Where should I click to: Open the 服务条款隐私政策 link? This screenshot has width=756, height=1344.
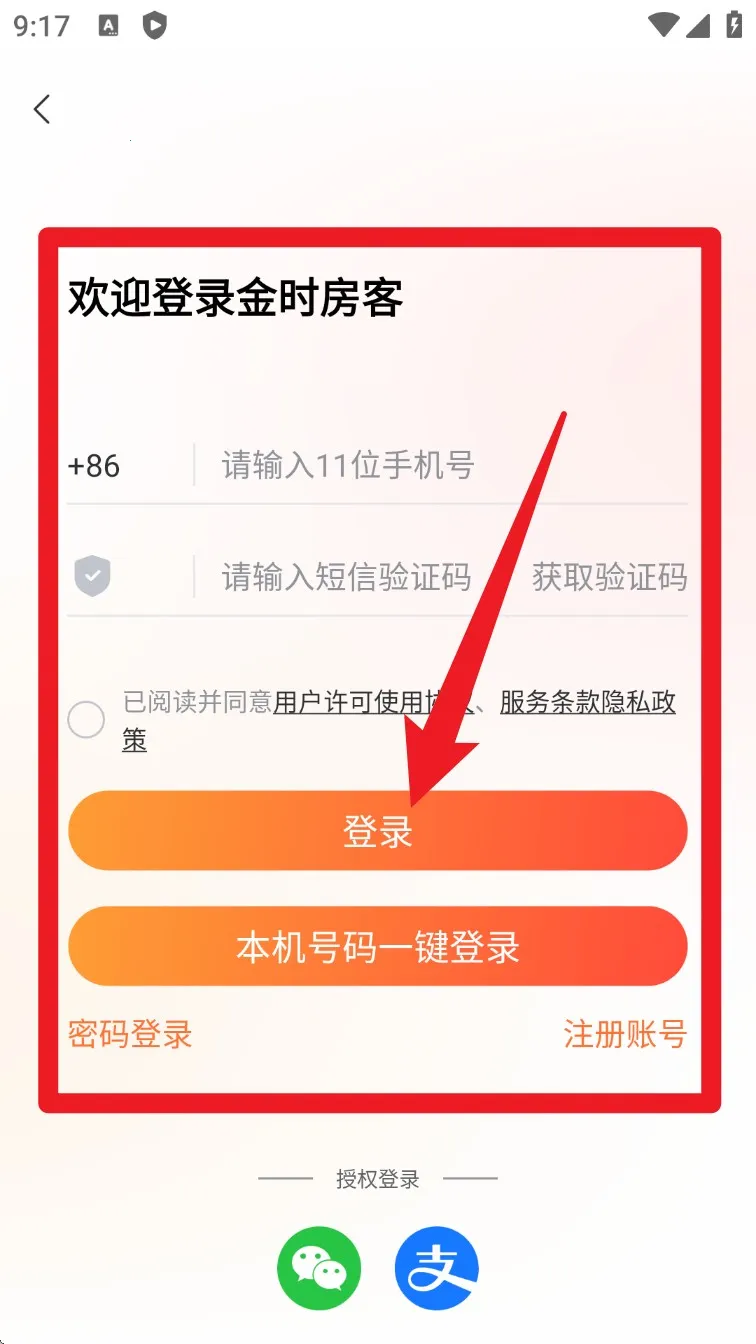click(x=587, y=703)
